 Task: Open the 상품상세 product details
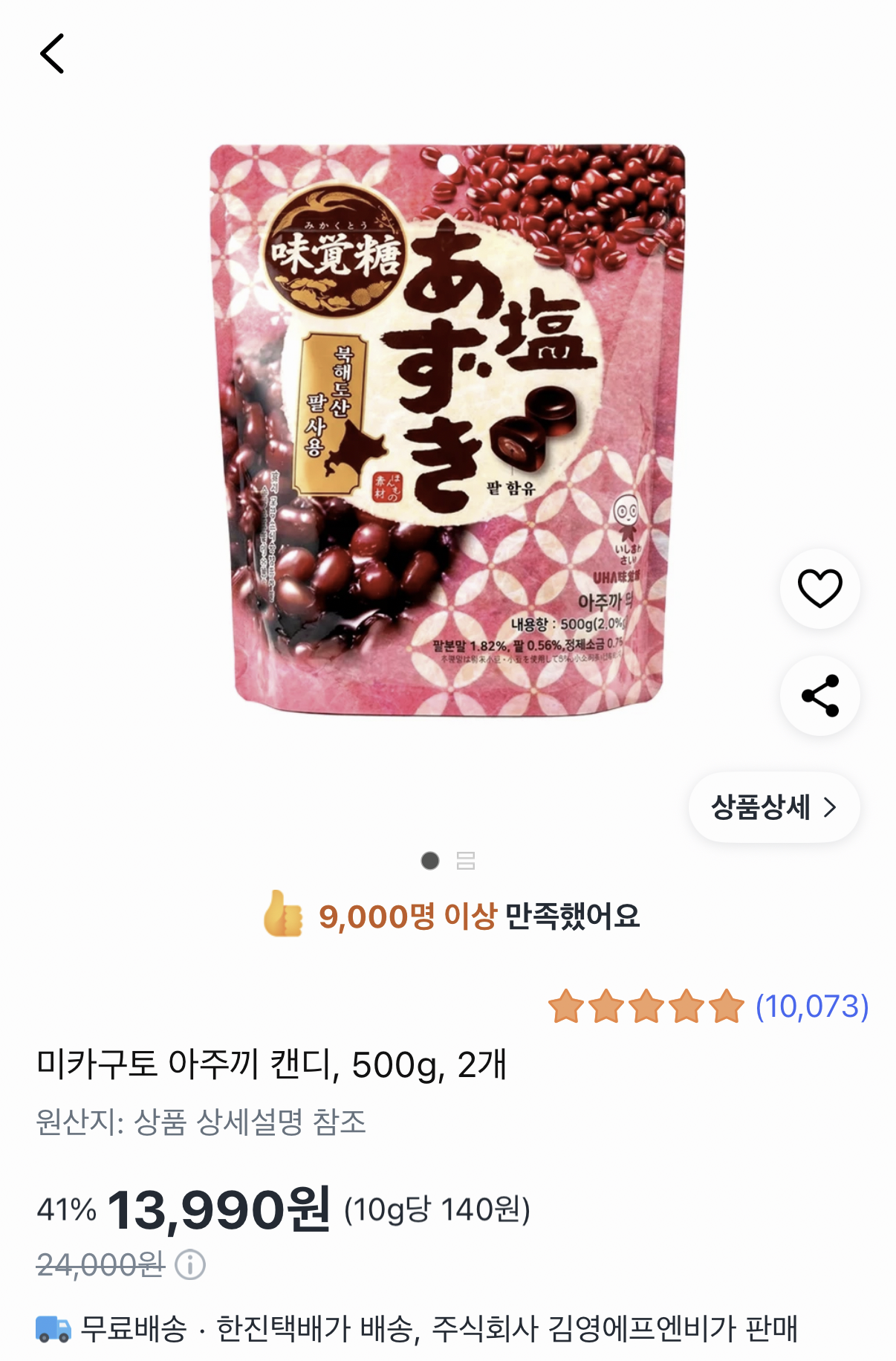[x=773, y=807]
